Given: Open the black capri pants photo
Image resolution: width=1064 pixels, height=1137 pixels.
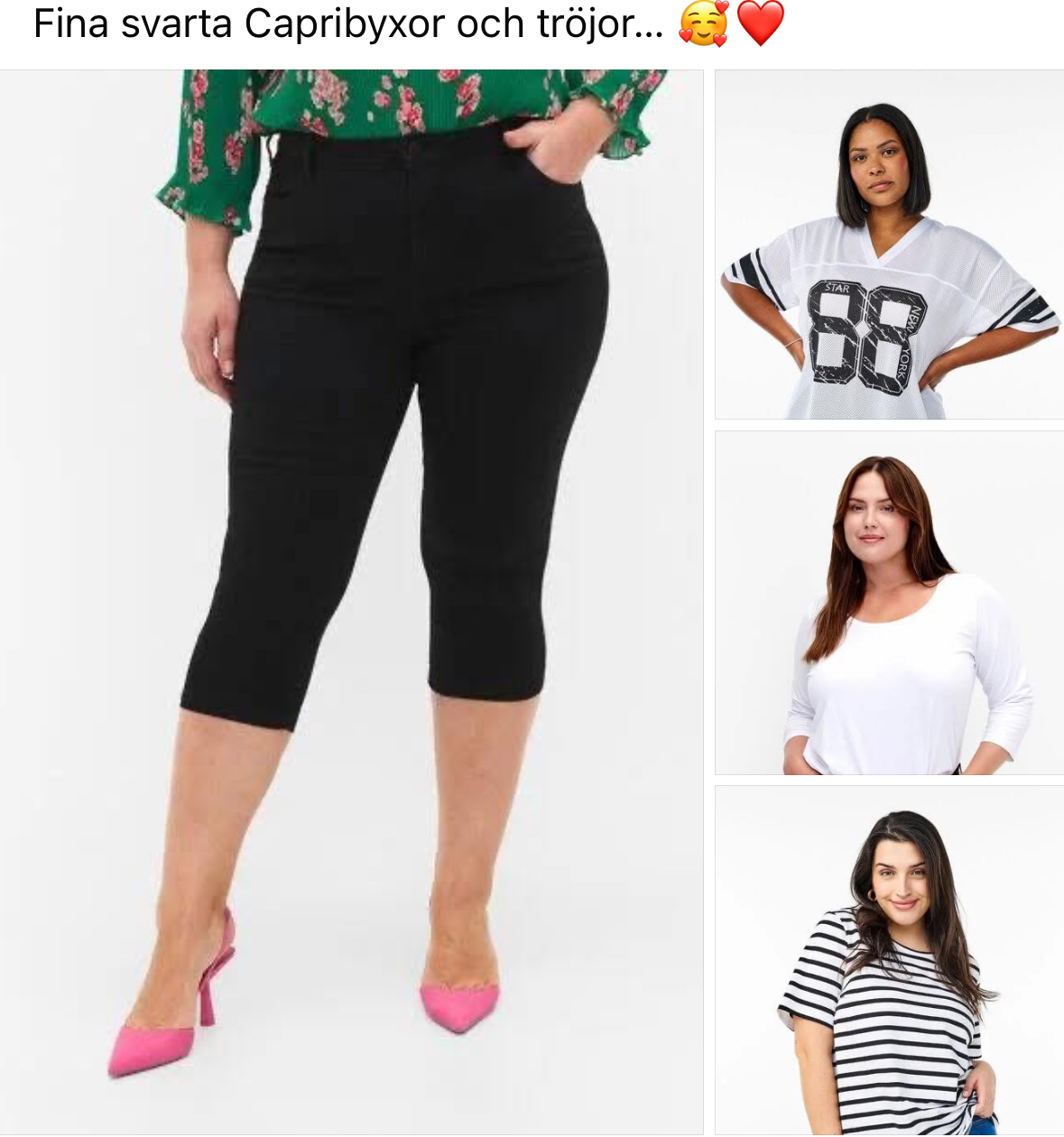Looking at the screenshot, I should coord(351,601).
